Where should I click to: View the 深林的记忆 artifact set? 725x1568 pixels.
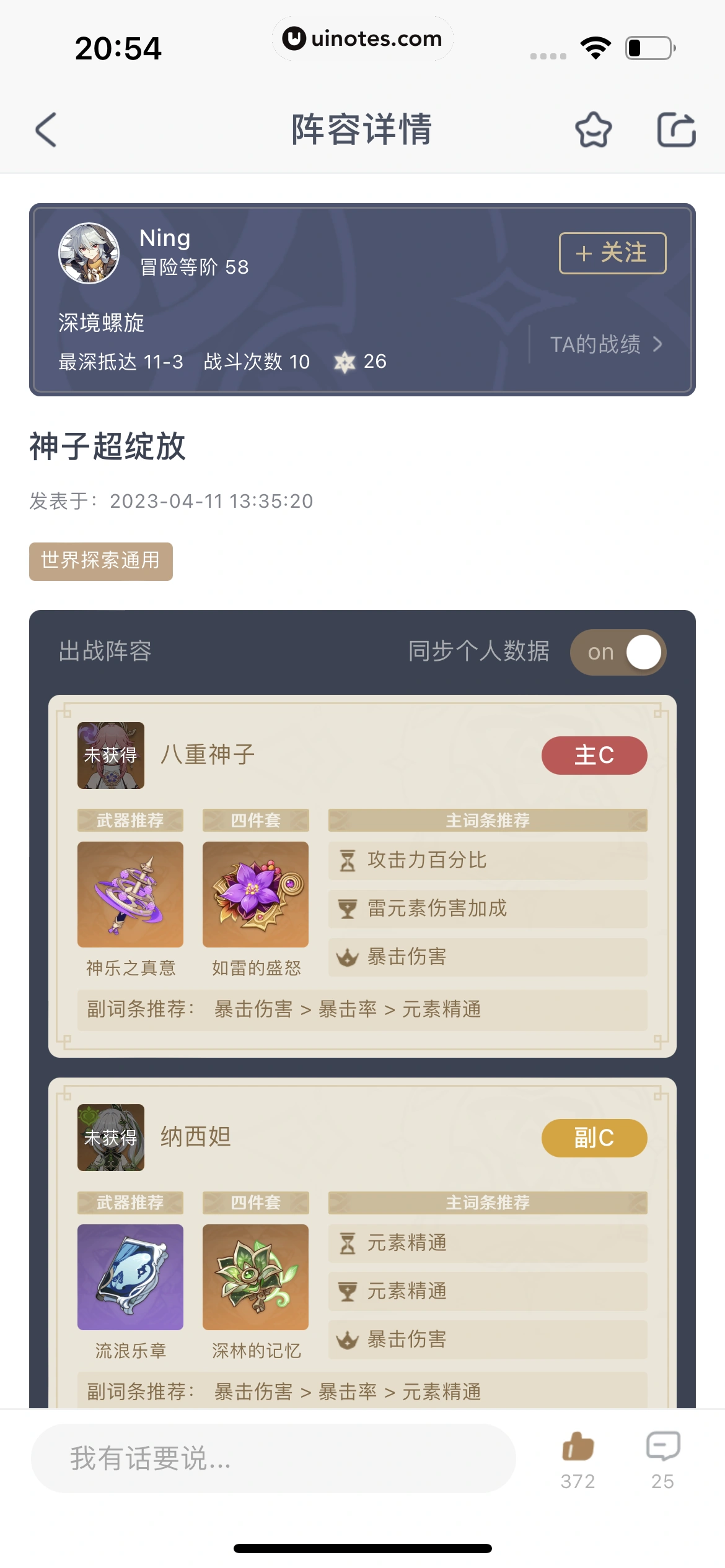[x=255, y=1277]
